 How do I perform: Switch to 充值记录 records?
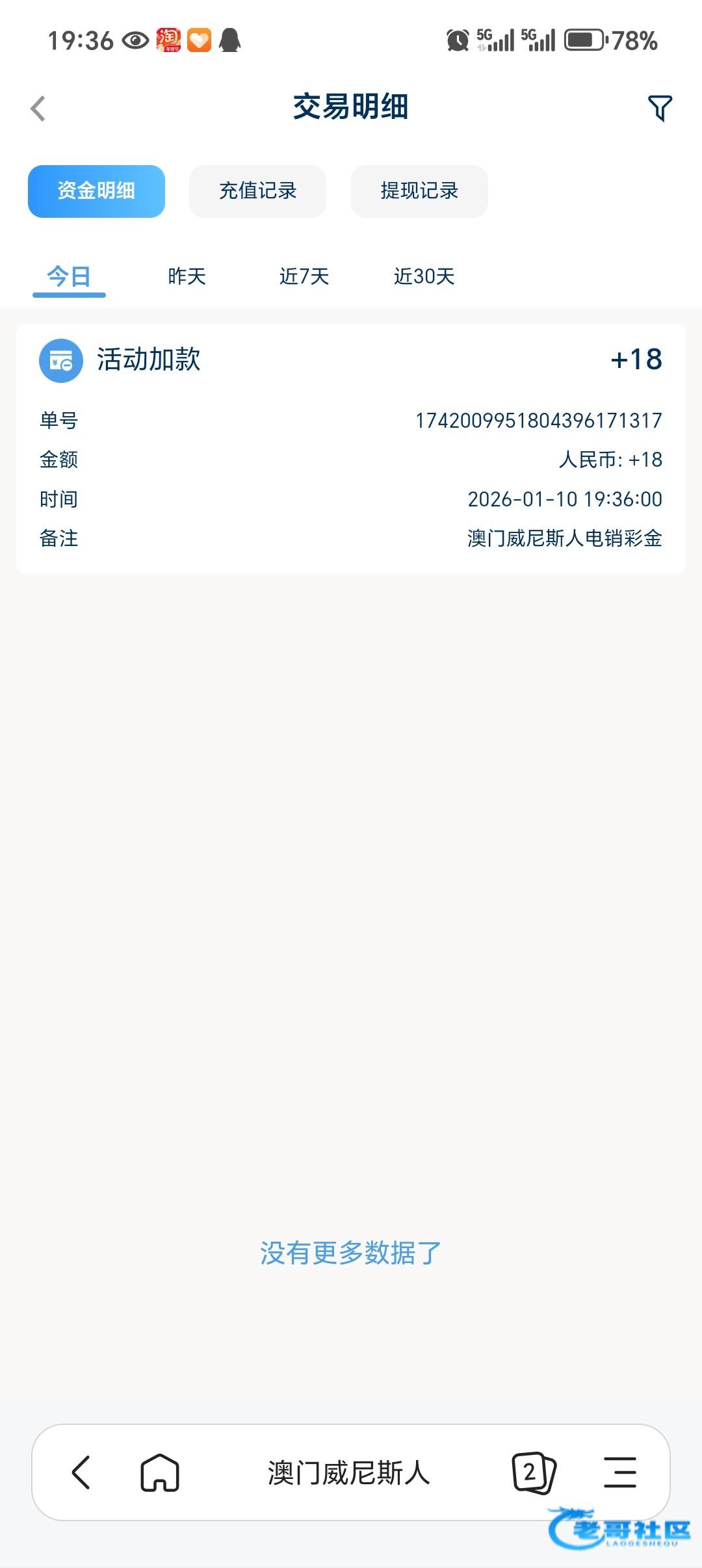pyautogui.click(x=257, y=191)
